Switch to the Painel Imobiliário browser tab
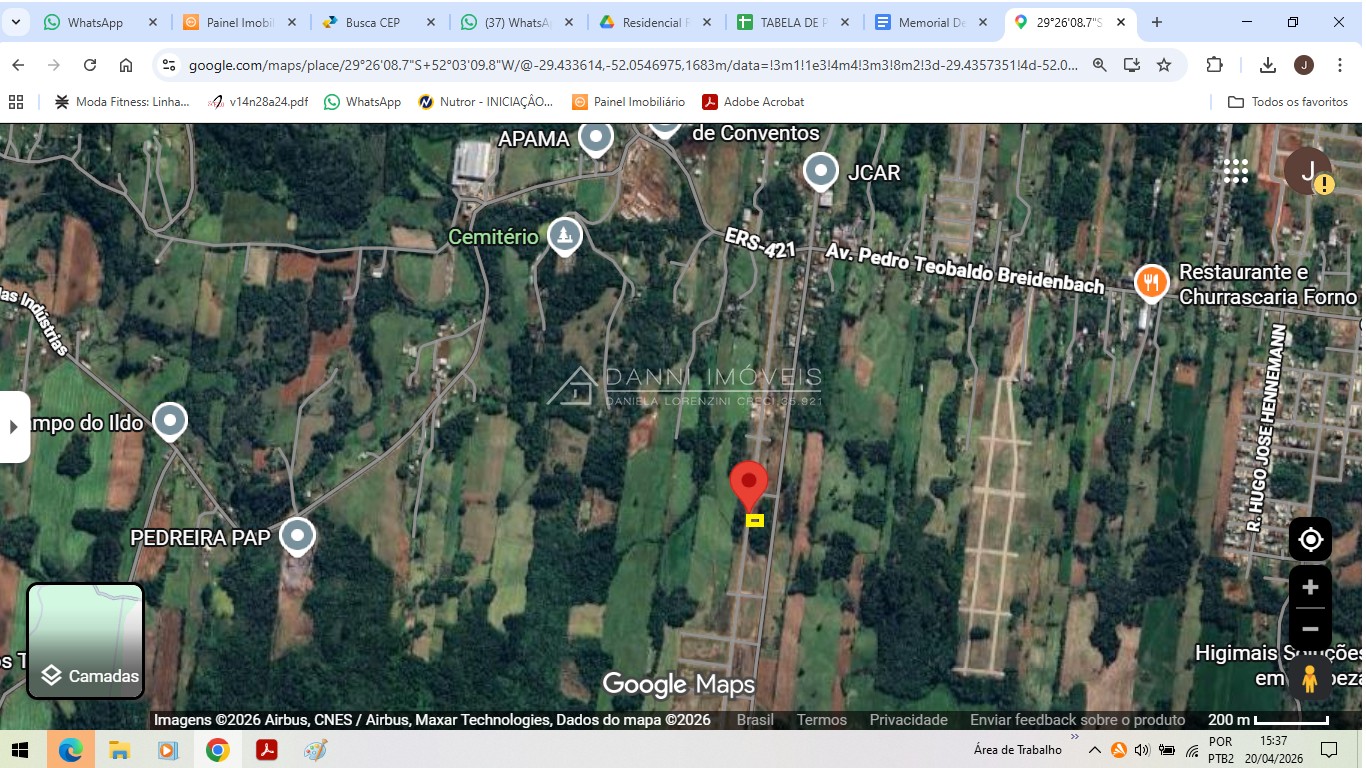Viewport: 1366px width, 768px height. [x=238, y=22]
